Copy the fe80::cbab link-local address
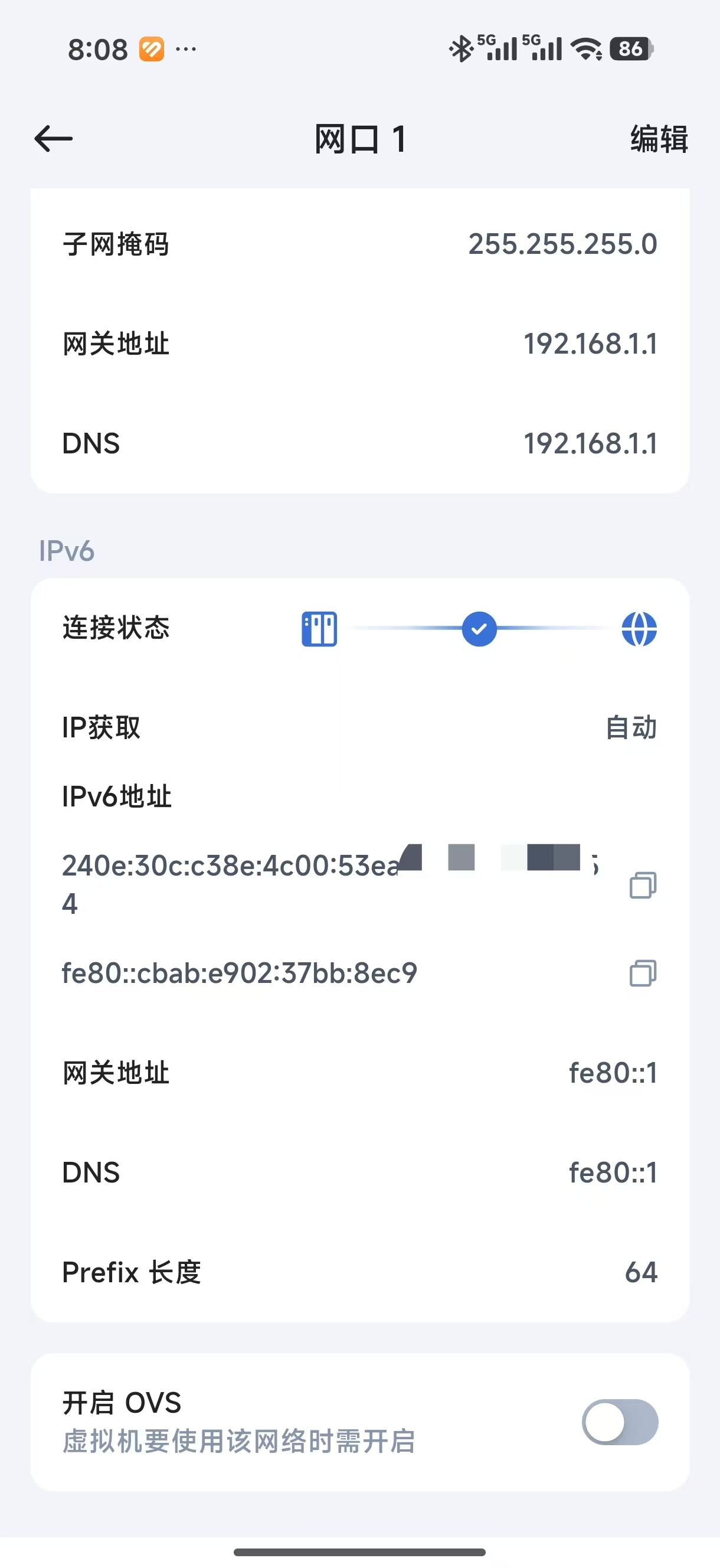Screen dimensions: 720x1568 pos(642,973)
